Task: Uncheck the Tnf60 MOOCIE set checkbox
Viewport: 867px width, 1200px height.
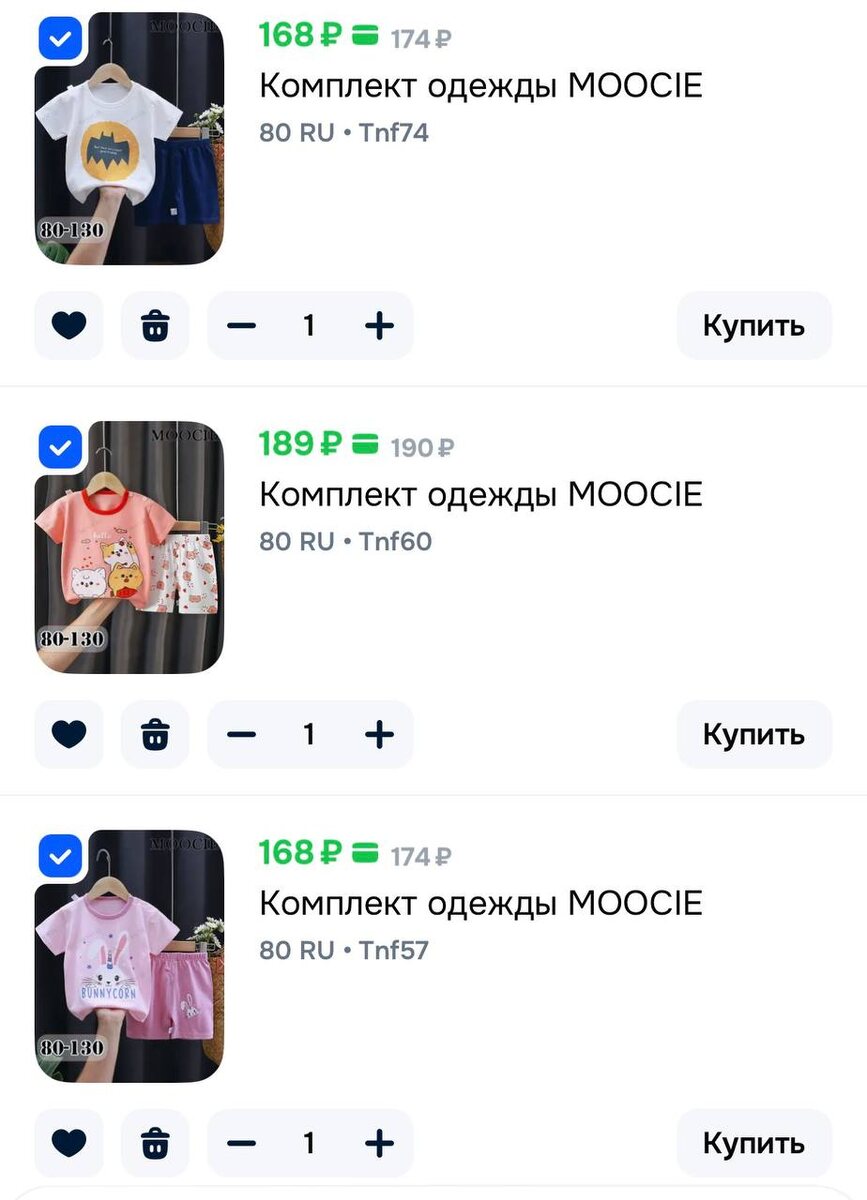Action: click(60, 449)
